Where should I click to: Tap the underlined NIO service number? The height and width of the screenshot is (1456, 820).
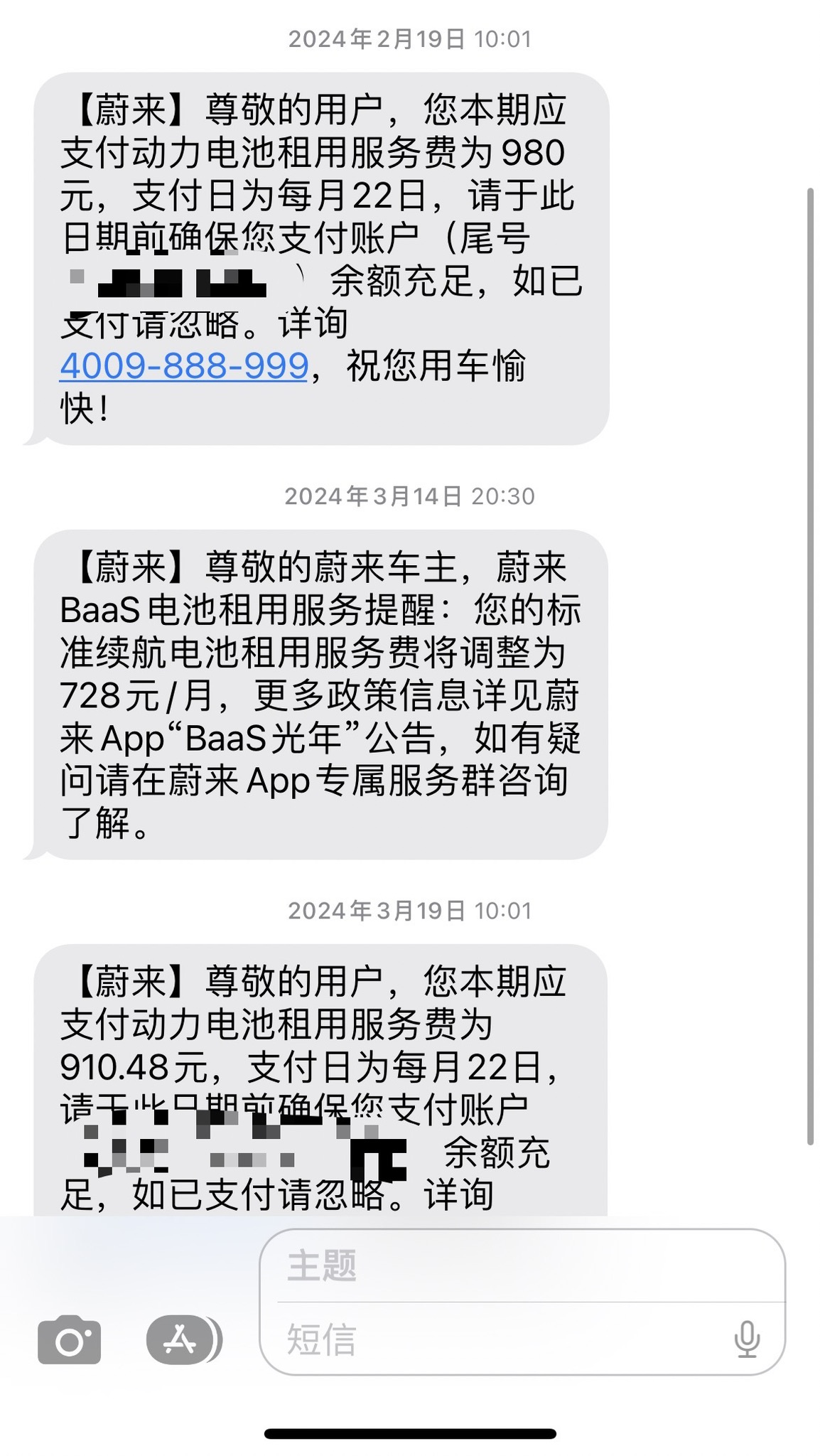[183, 368]
